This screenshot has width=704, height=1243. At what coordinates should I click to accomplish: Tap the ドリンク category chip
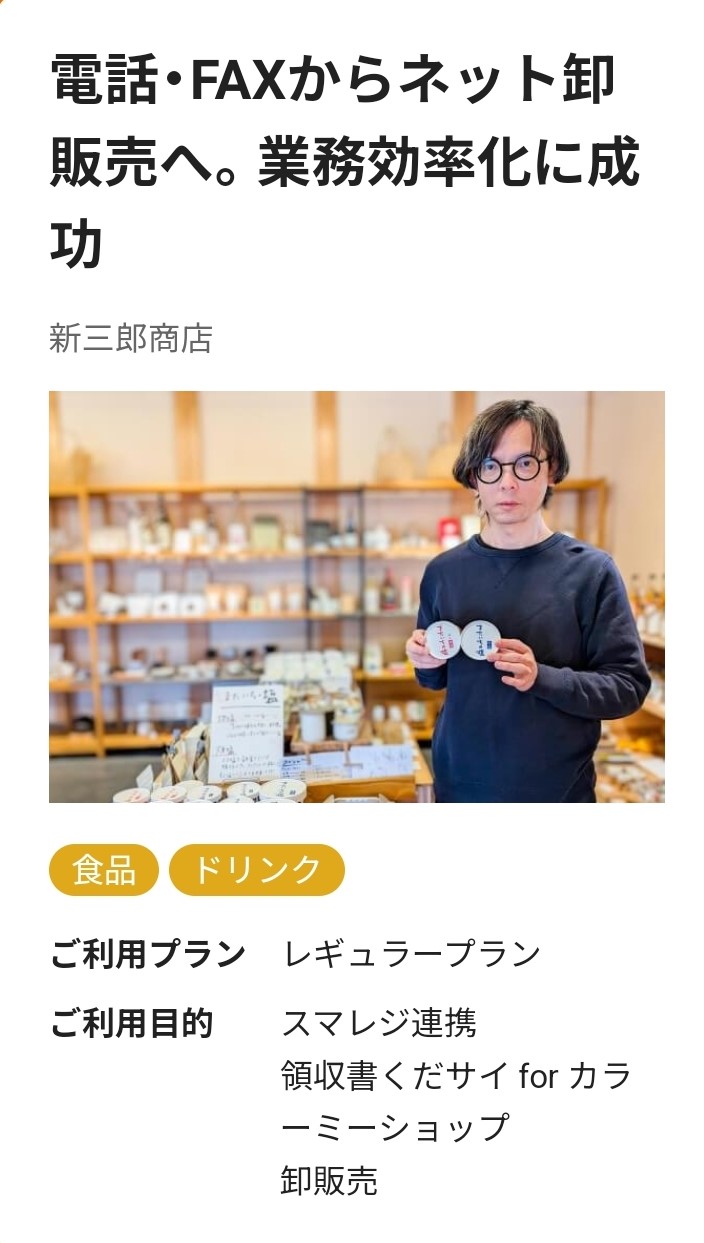coord(257,869)
